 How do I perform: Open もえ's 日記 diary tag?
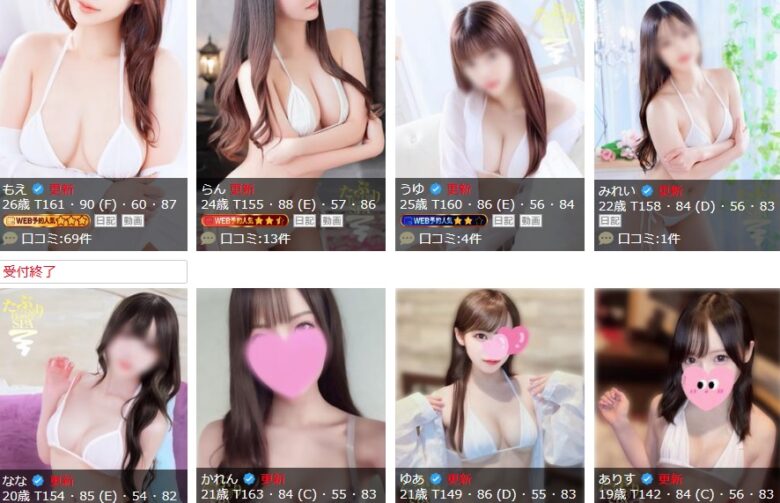coord(105,220)
